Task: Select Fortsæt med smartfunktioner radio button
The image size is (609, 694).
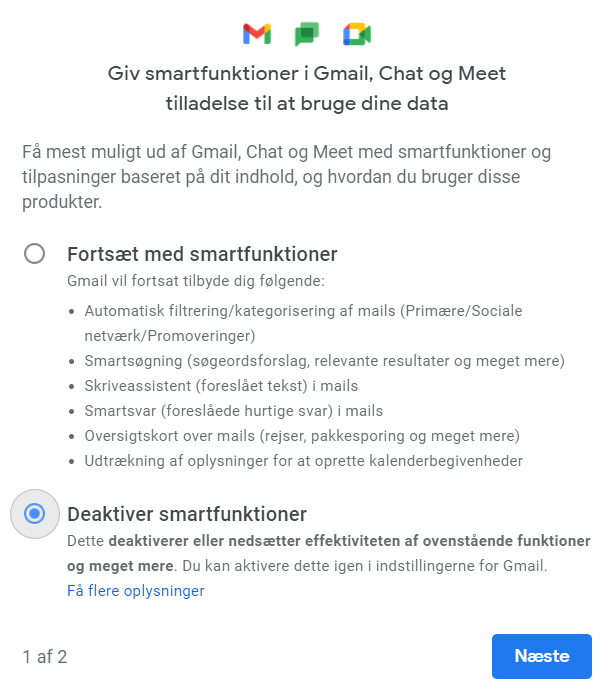Action: pyautogui.click(x=35, y=253)
